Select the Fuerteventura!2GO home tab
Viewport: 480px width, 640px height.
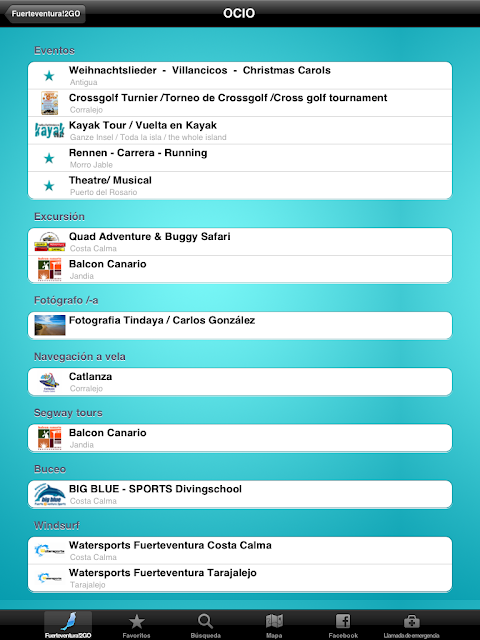68,625
